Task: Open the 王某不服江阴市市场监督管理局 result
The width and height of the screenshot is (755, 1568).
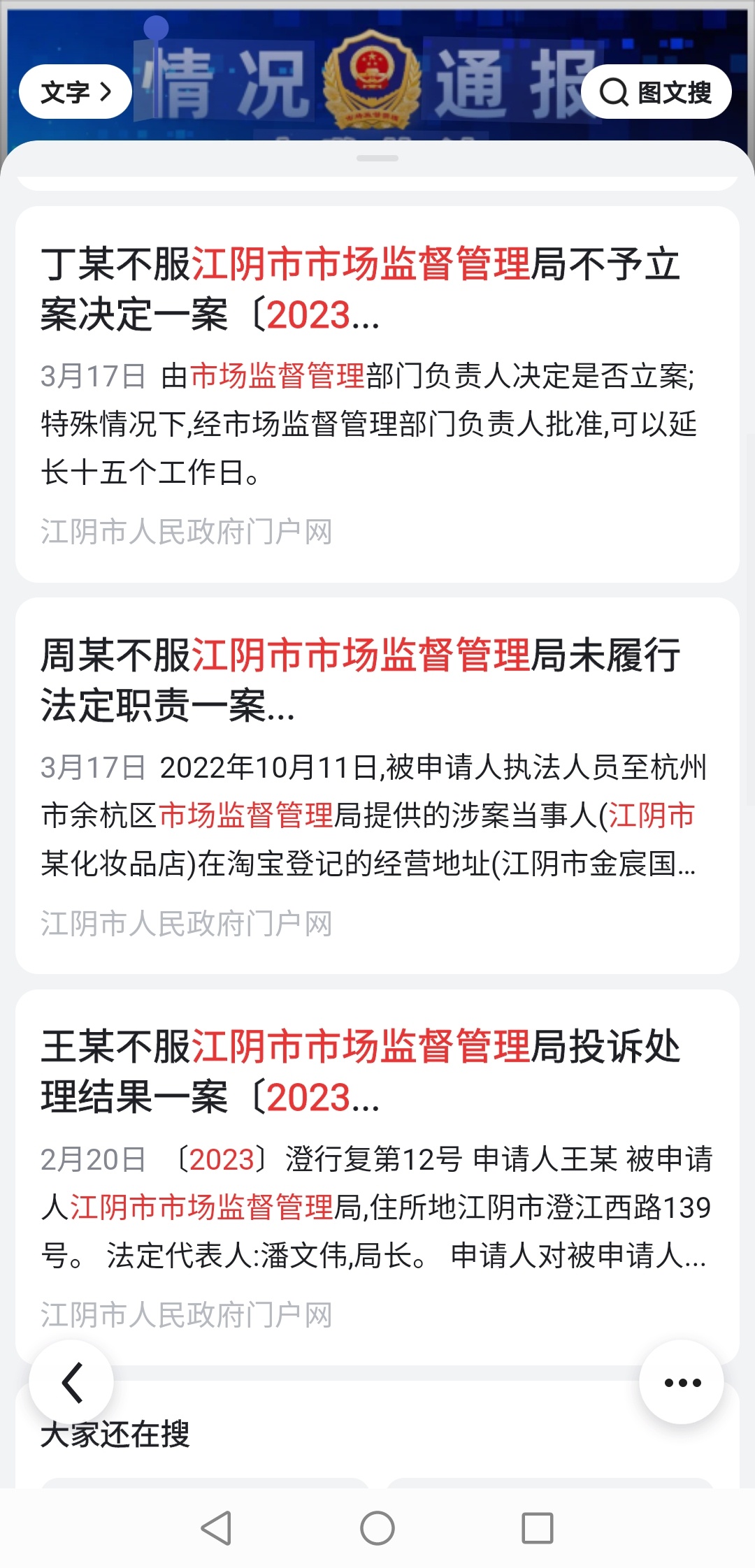Action: (x=361, y=1071)
